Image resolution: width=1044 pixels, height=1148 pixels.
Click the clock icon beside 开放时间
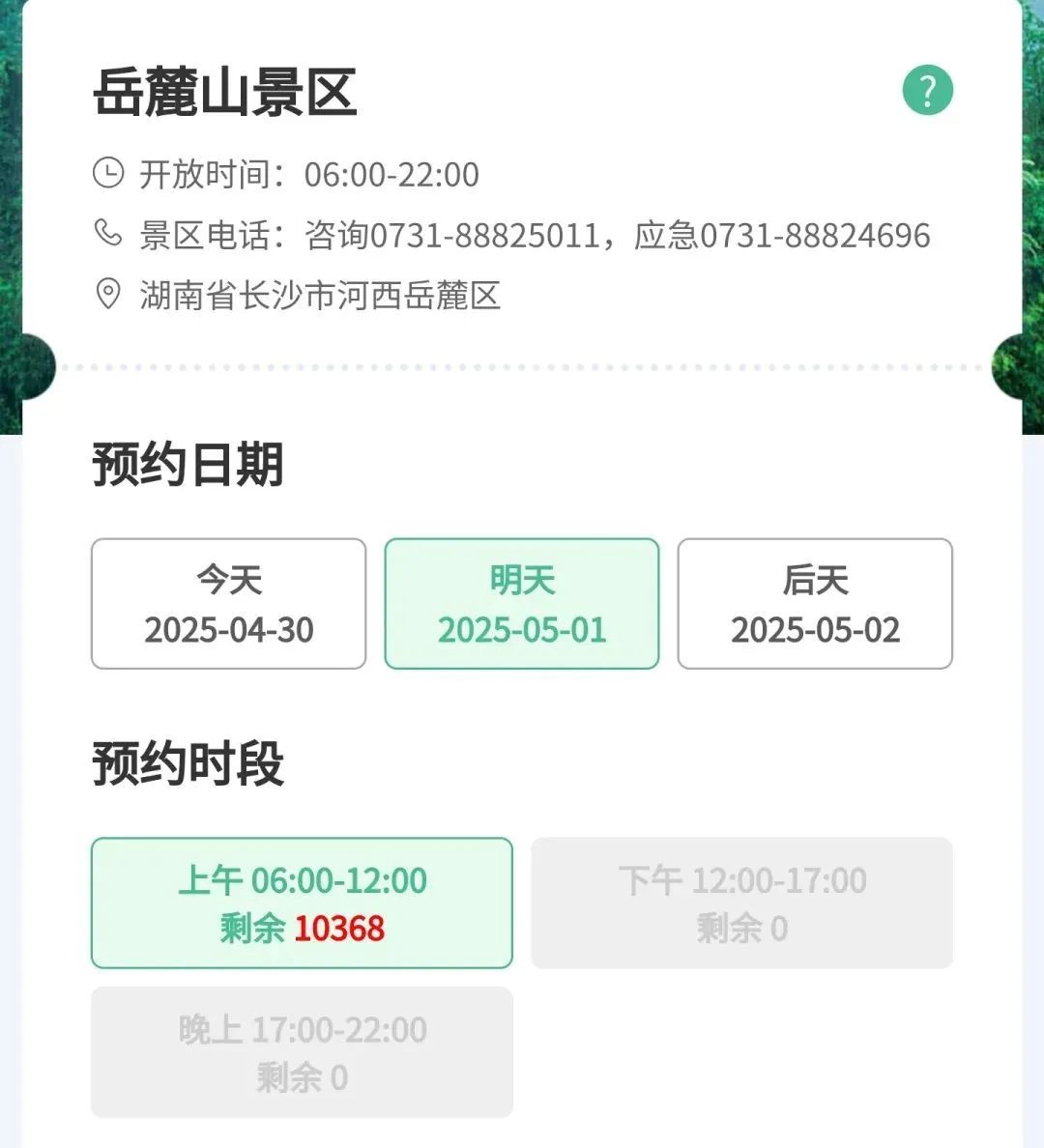[109, 174]
